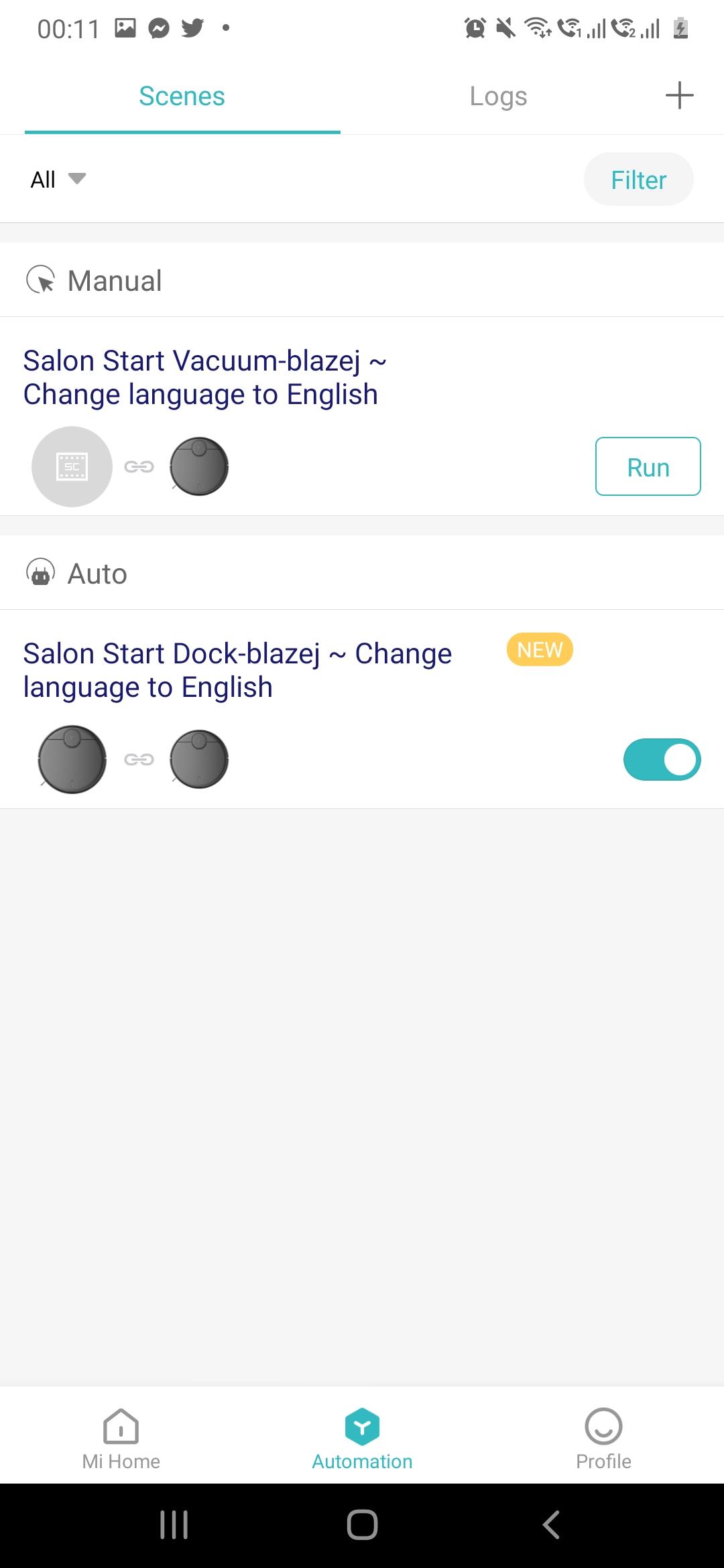Switch to the Profile tab

(603, 1438)
